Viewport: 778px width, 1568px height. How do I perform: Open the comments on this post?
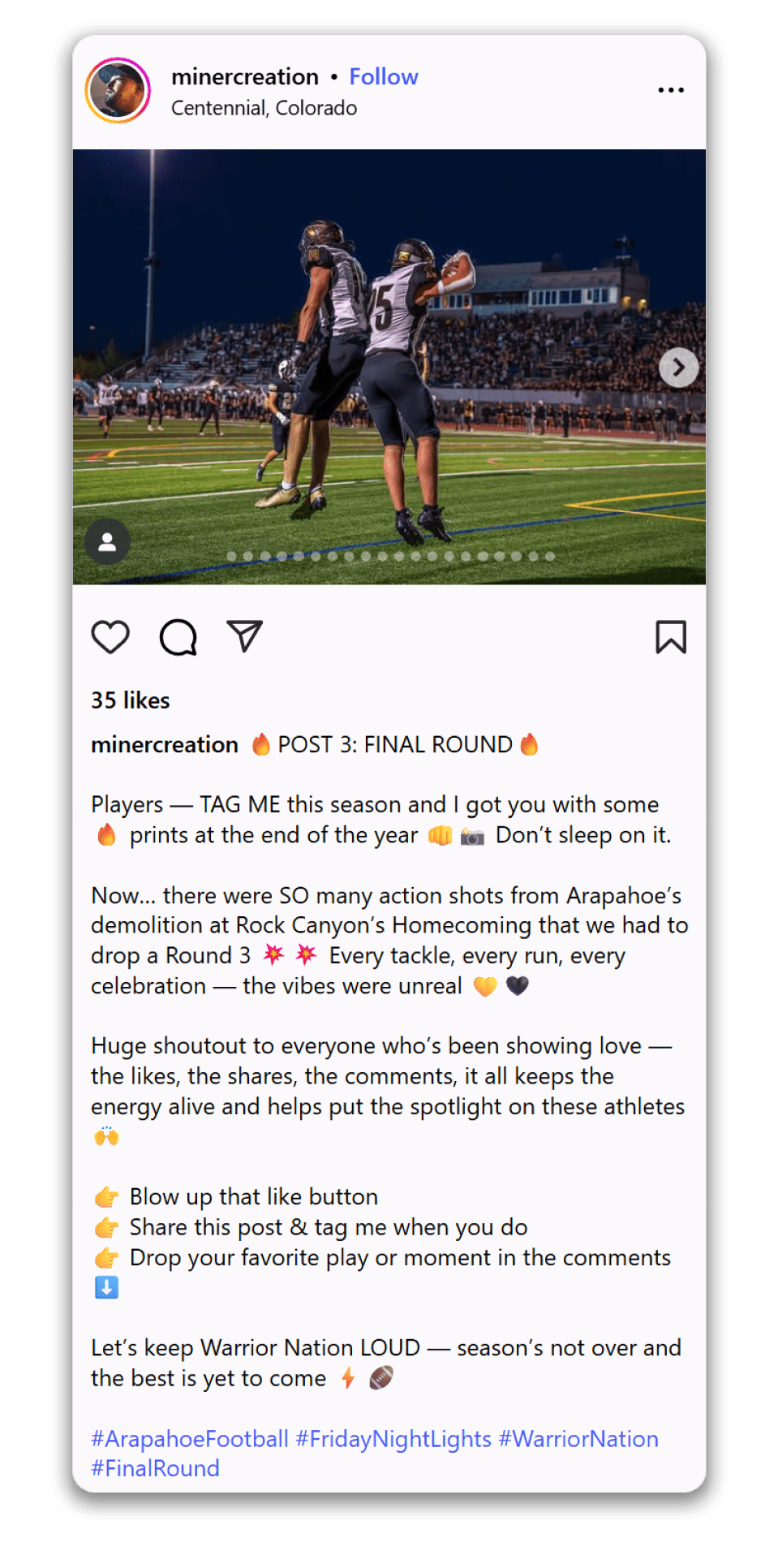178,637
